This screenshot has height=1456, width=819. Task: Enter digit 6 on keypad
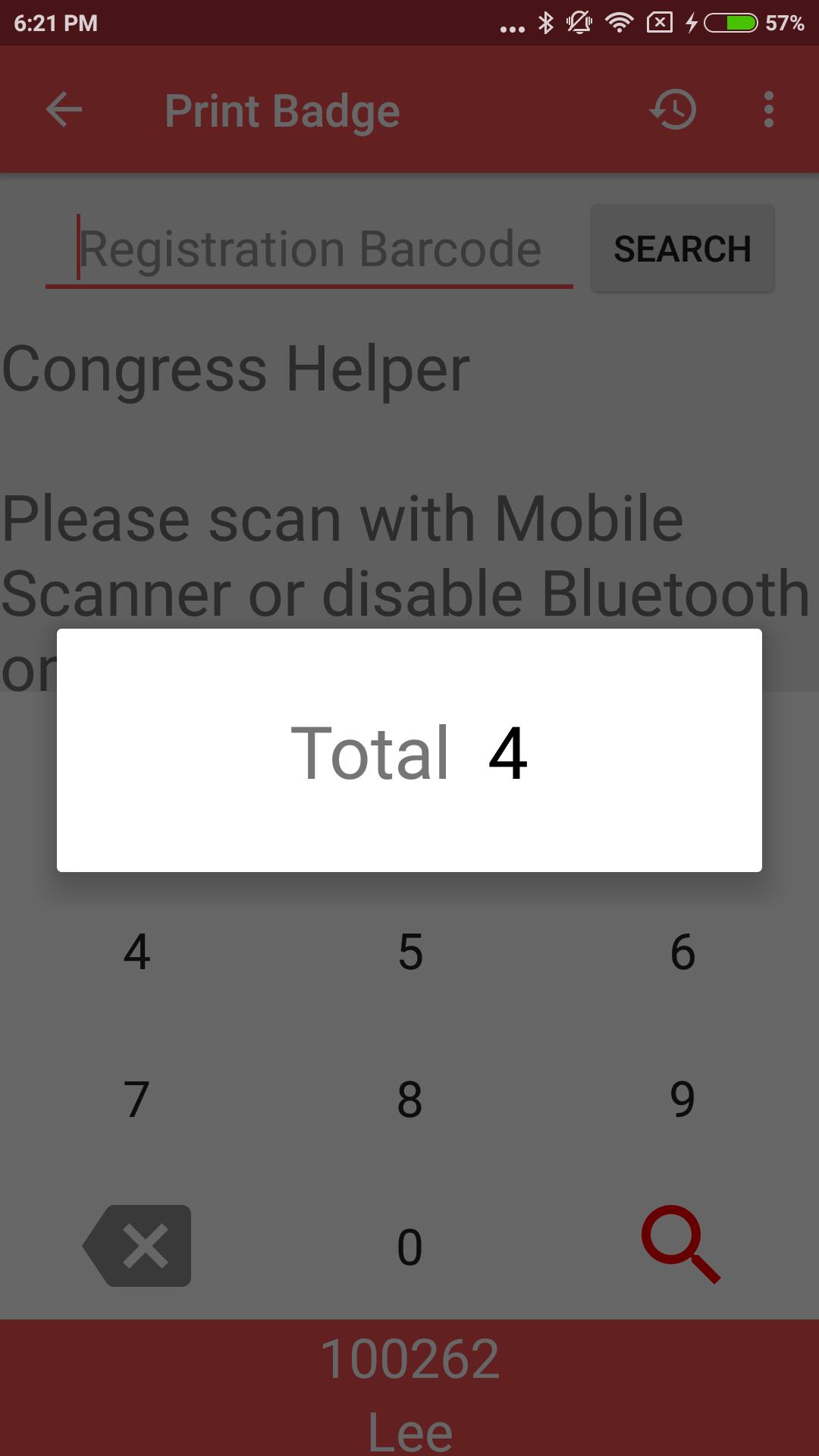tap(682, 952)
